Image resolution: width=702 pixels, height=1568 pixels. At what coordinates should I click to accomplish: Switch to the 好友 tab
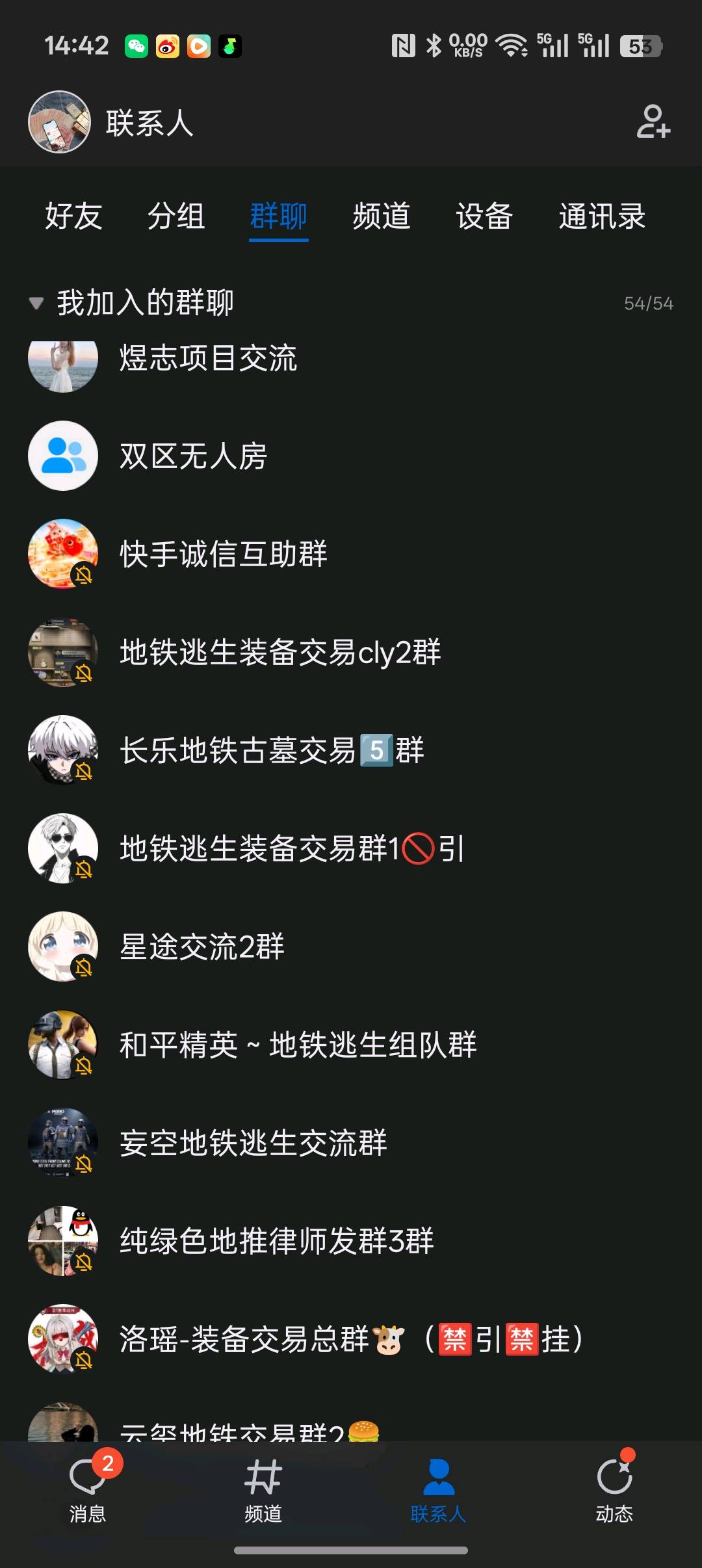pos(73,216)
